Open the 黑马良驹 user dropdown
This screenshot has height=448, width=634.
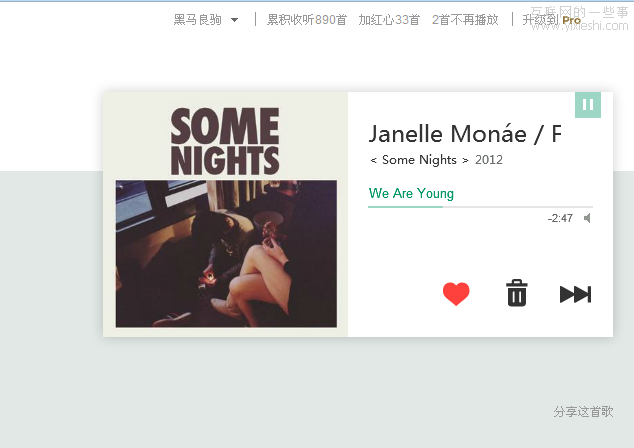206,19
